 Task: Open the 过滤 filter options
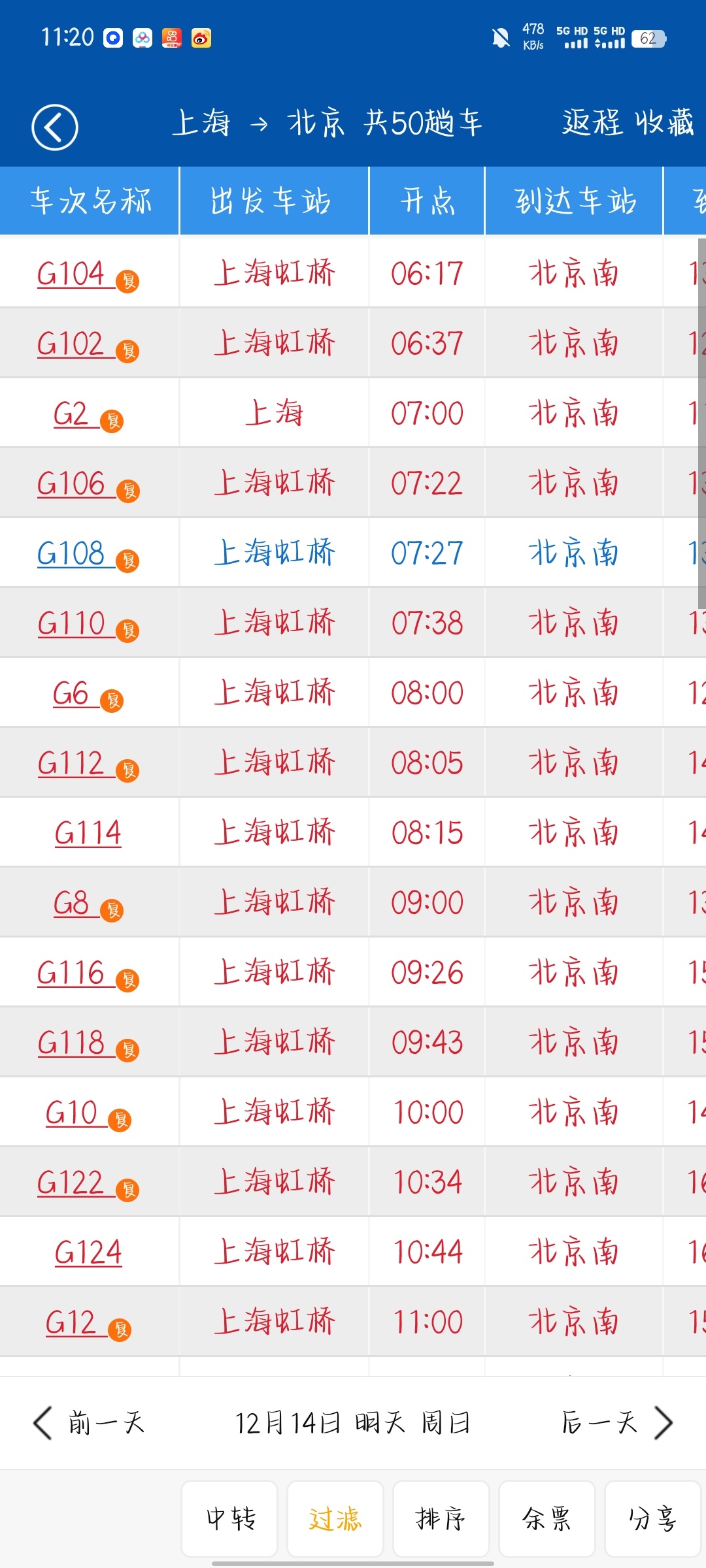point(335,1518)
